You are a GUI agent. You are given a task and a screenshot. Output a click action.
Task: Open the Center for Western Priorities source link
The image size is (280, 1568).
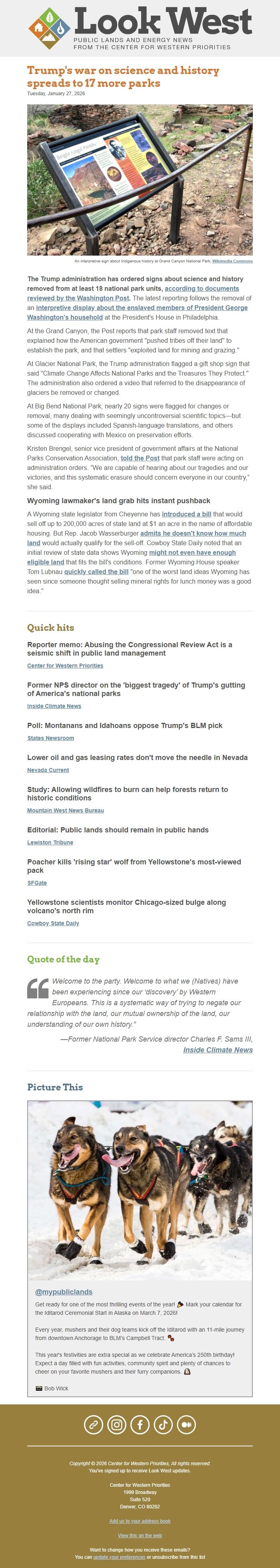64,665
